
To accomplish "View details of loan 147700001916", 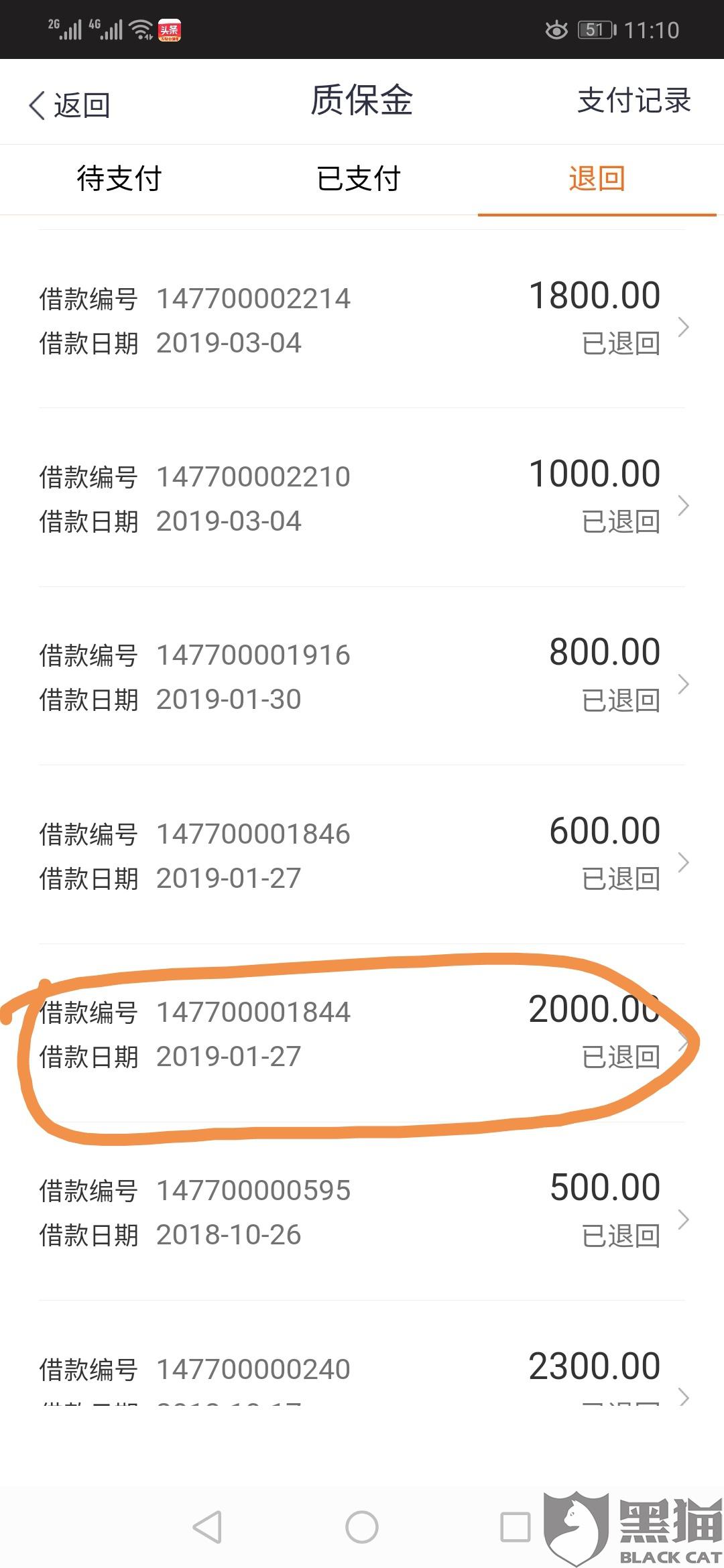I will [362, 677].
